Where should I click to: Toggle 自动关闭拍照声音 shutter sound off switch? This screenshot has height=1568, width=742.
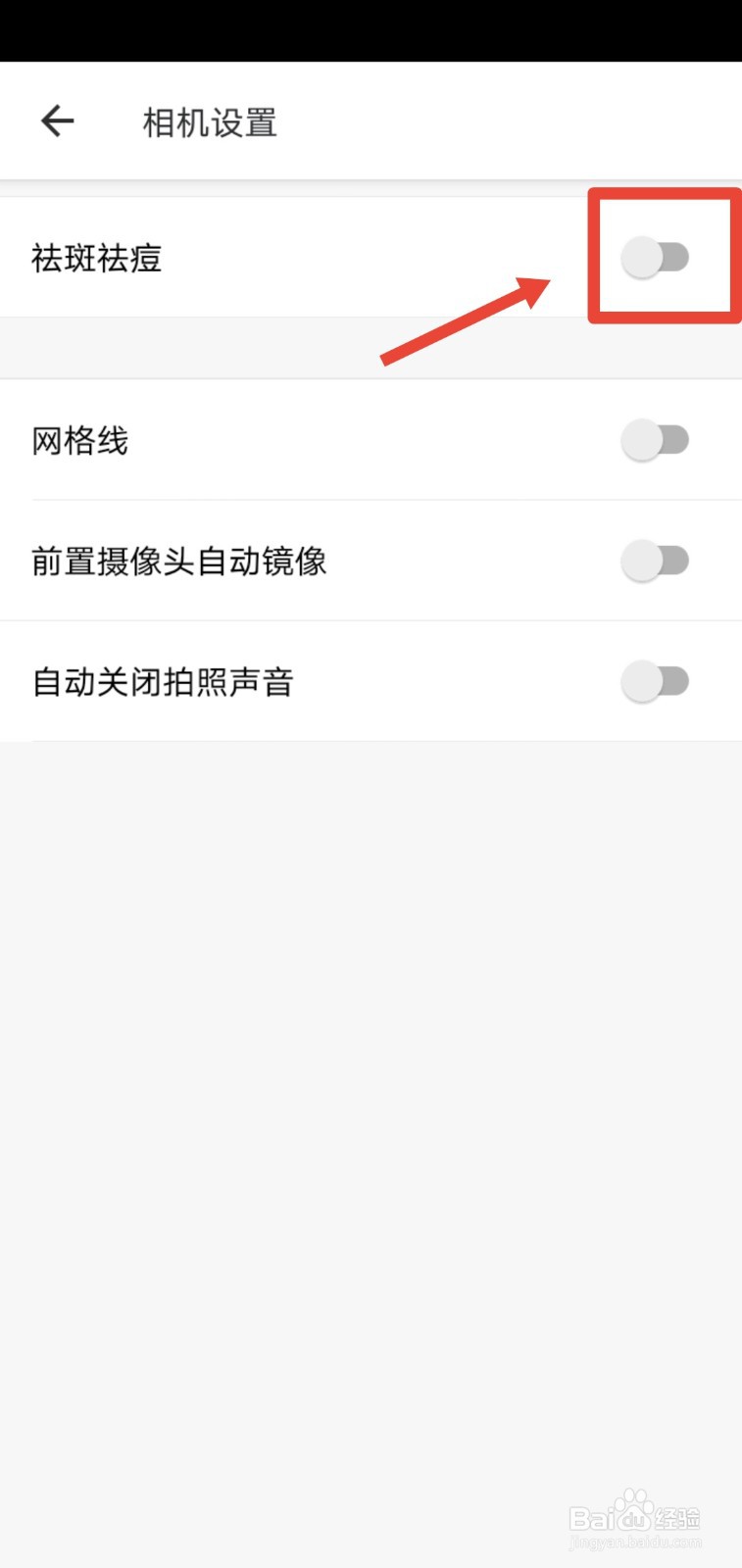(657, 681)
